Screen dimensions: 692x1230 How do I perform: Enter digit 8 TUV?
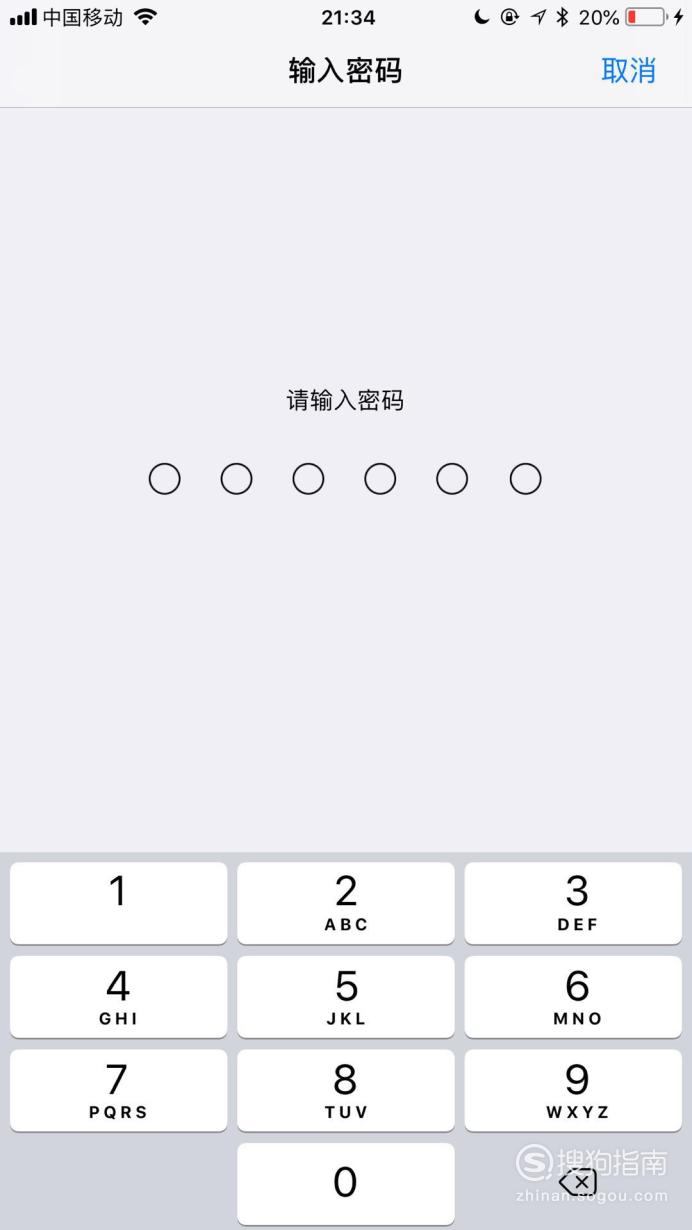346,1090
